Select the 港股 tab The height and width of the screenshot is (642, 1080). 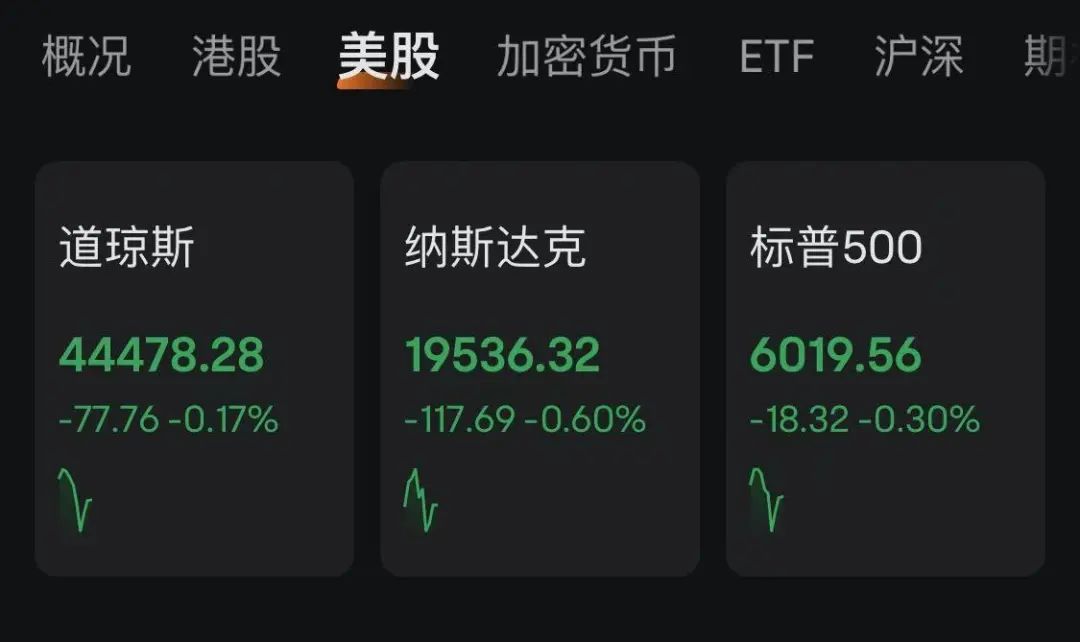coord(236,56)
